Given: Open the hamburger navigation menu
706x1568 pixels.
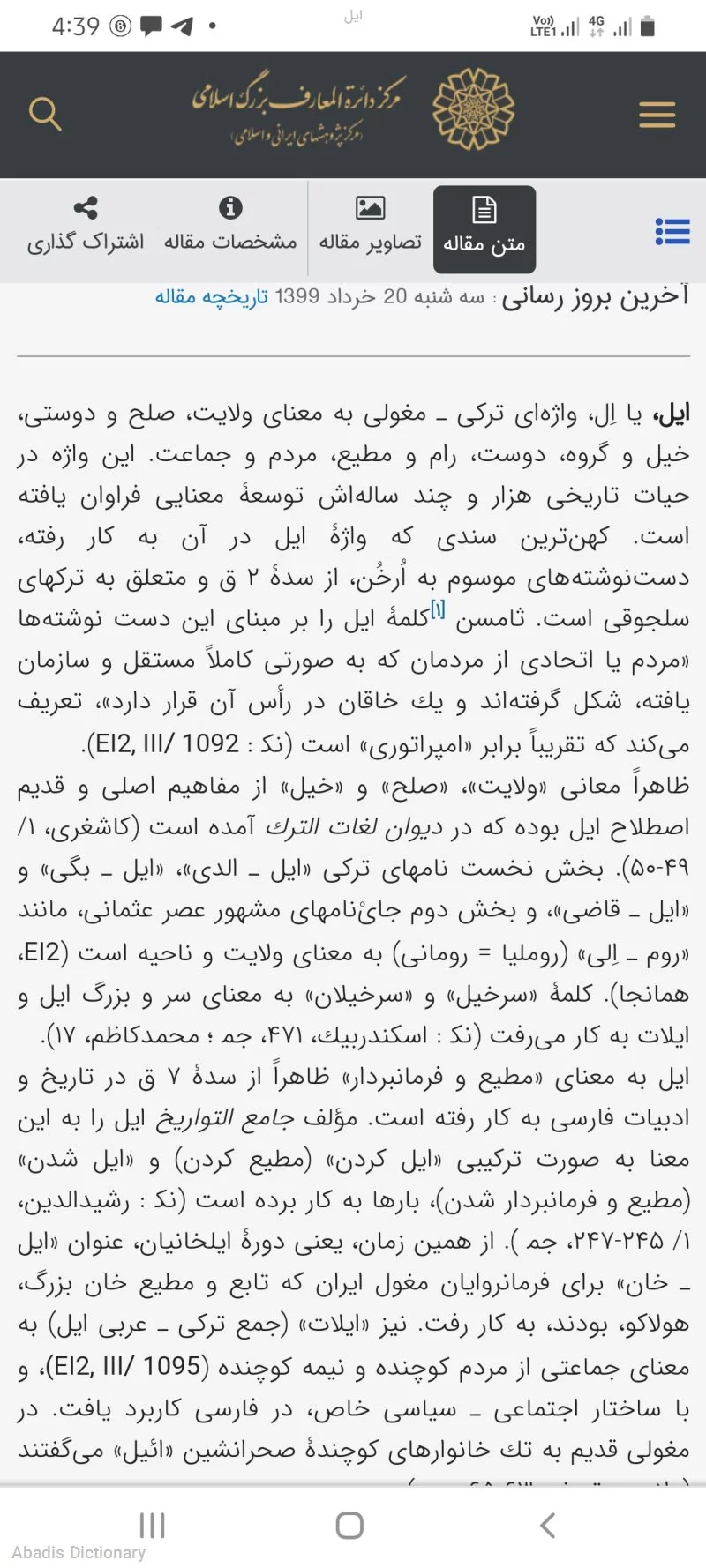Looking at the screenshot, I should (x=657, y=115).
